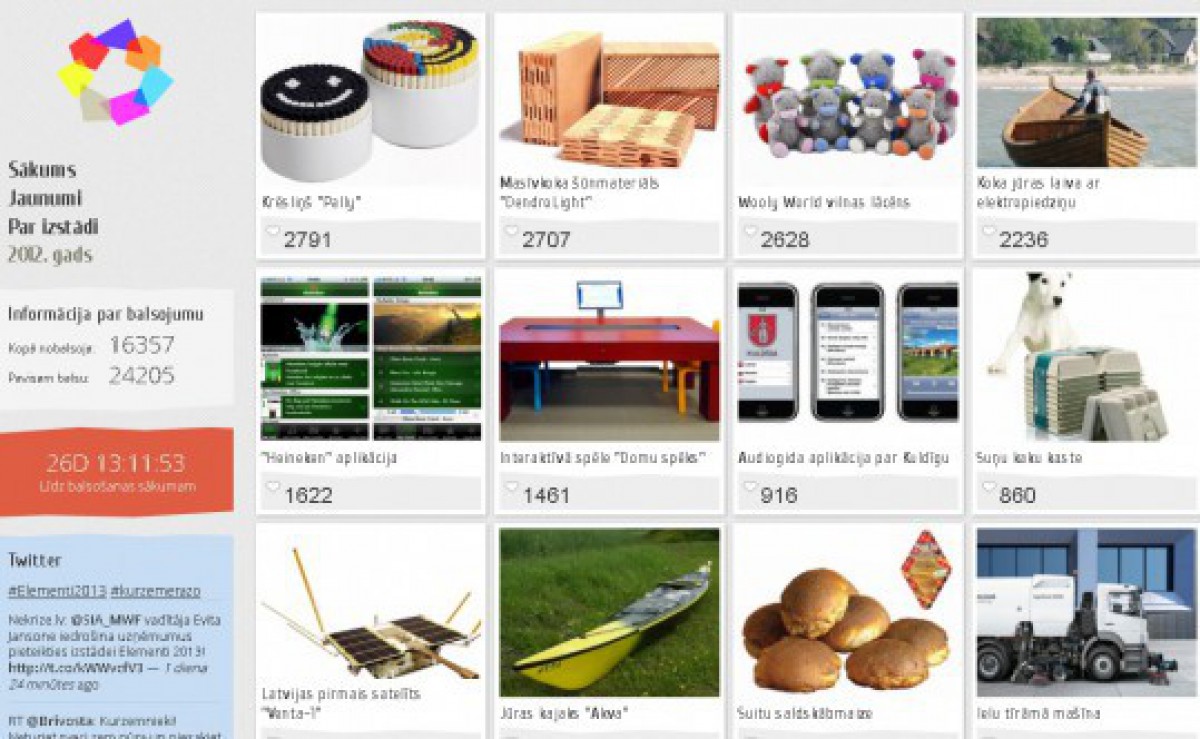Select Audiogida aplikācija par Kuldīgu

coord(848,358)
